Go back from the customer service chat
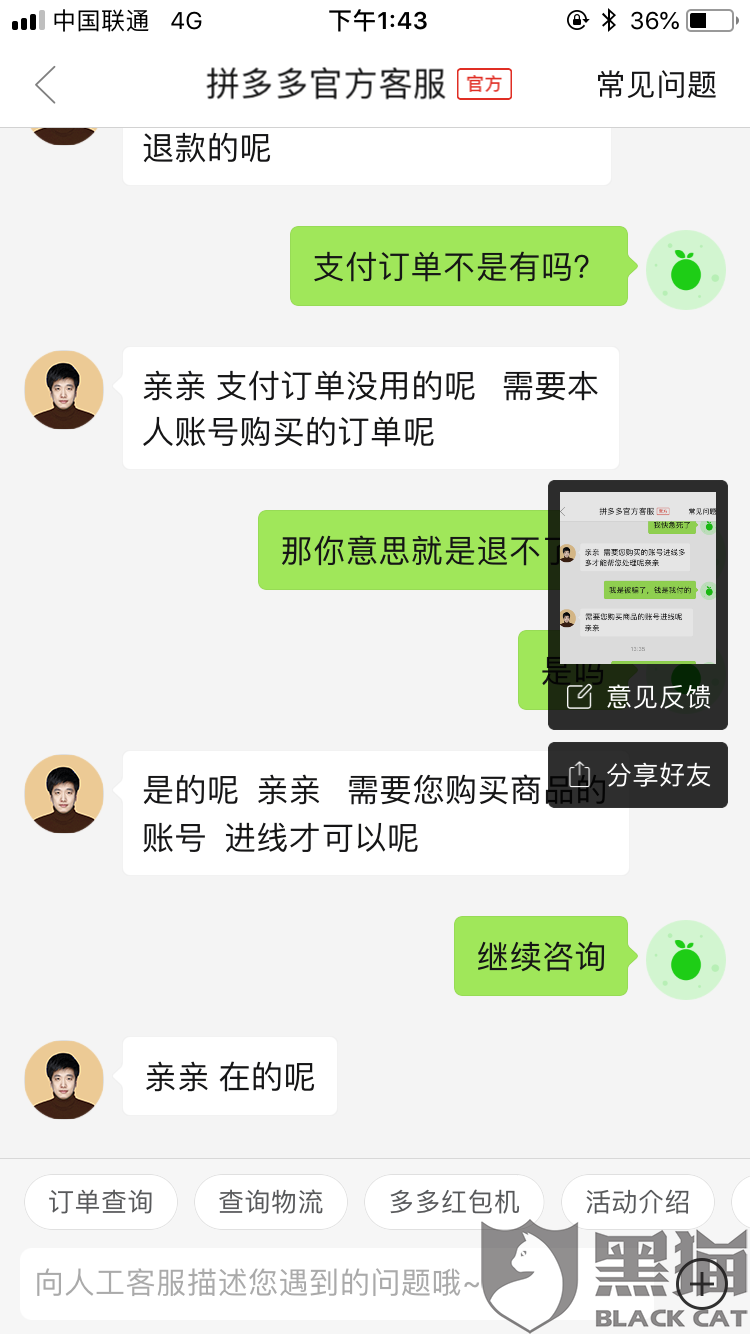This screenshot has width=750, height=1334. [x=45, y=85]
